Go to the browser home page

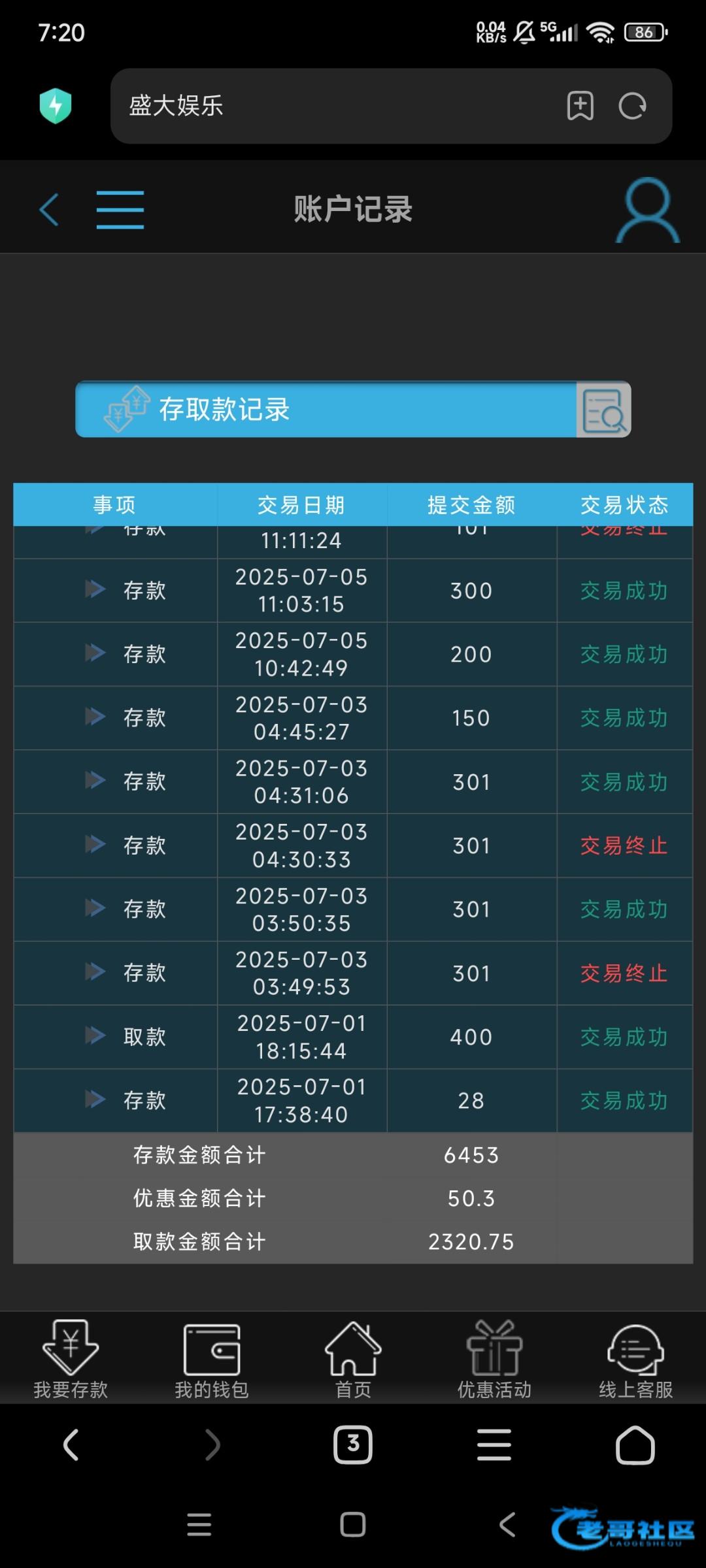click(635, 1445)
